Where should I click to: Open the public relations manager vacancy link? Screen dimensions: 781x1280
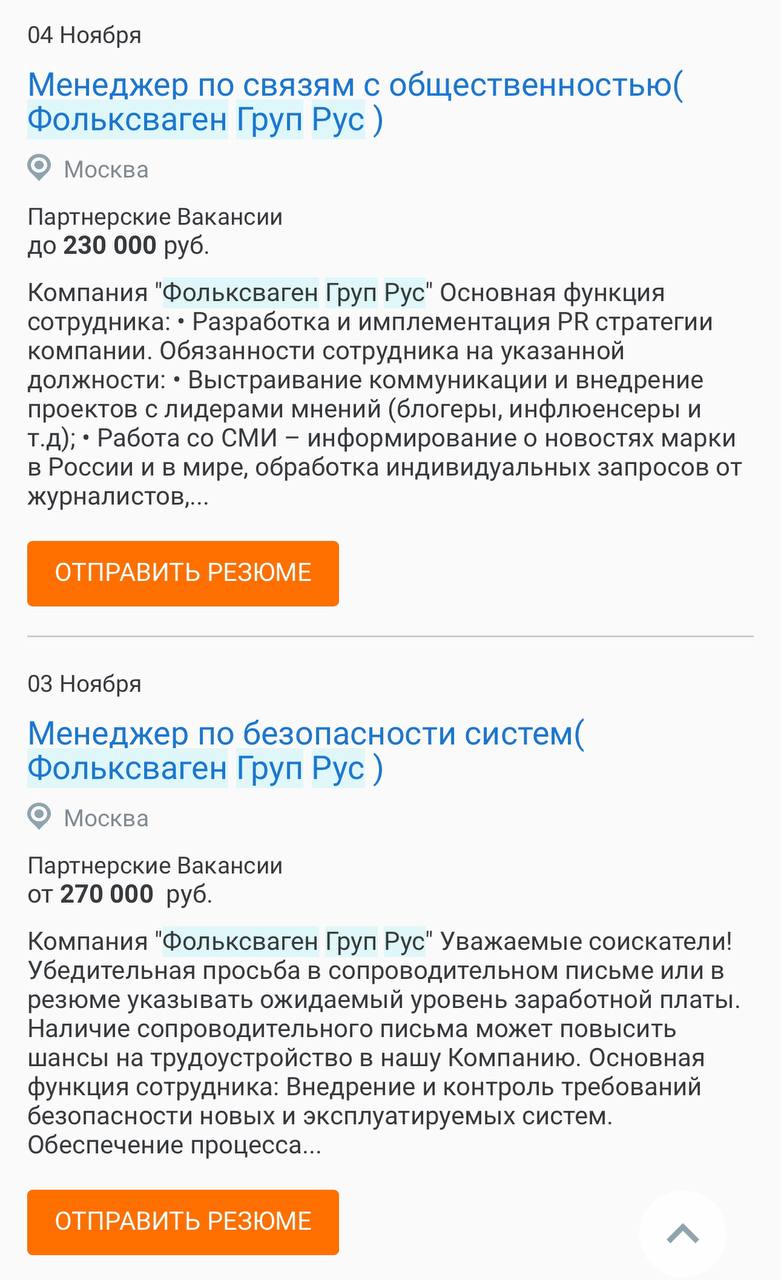tap(355, 87)
